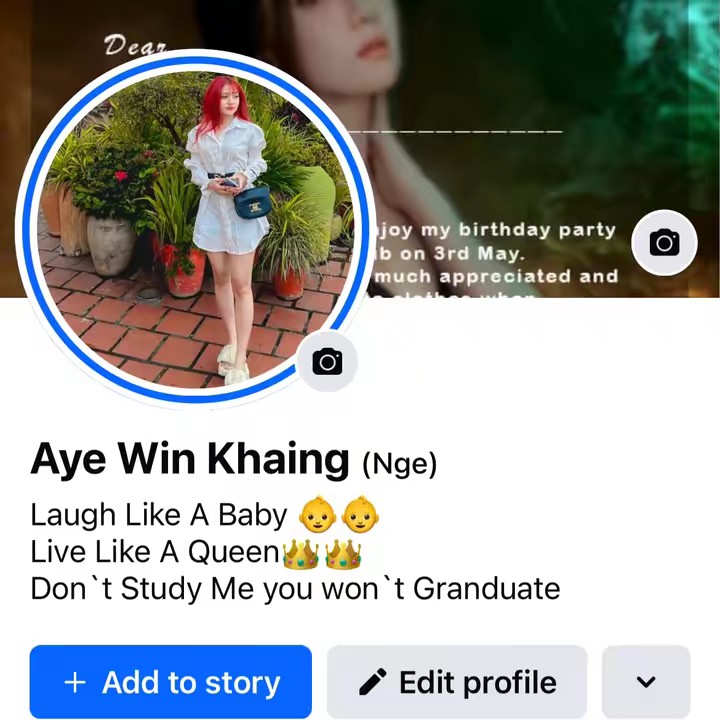
Task: Change profile picture via its camera icon
Action: [327, 362]
